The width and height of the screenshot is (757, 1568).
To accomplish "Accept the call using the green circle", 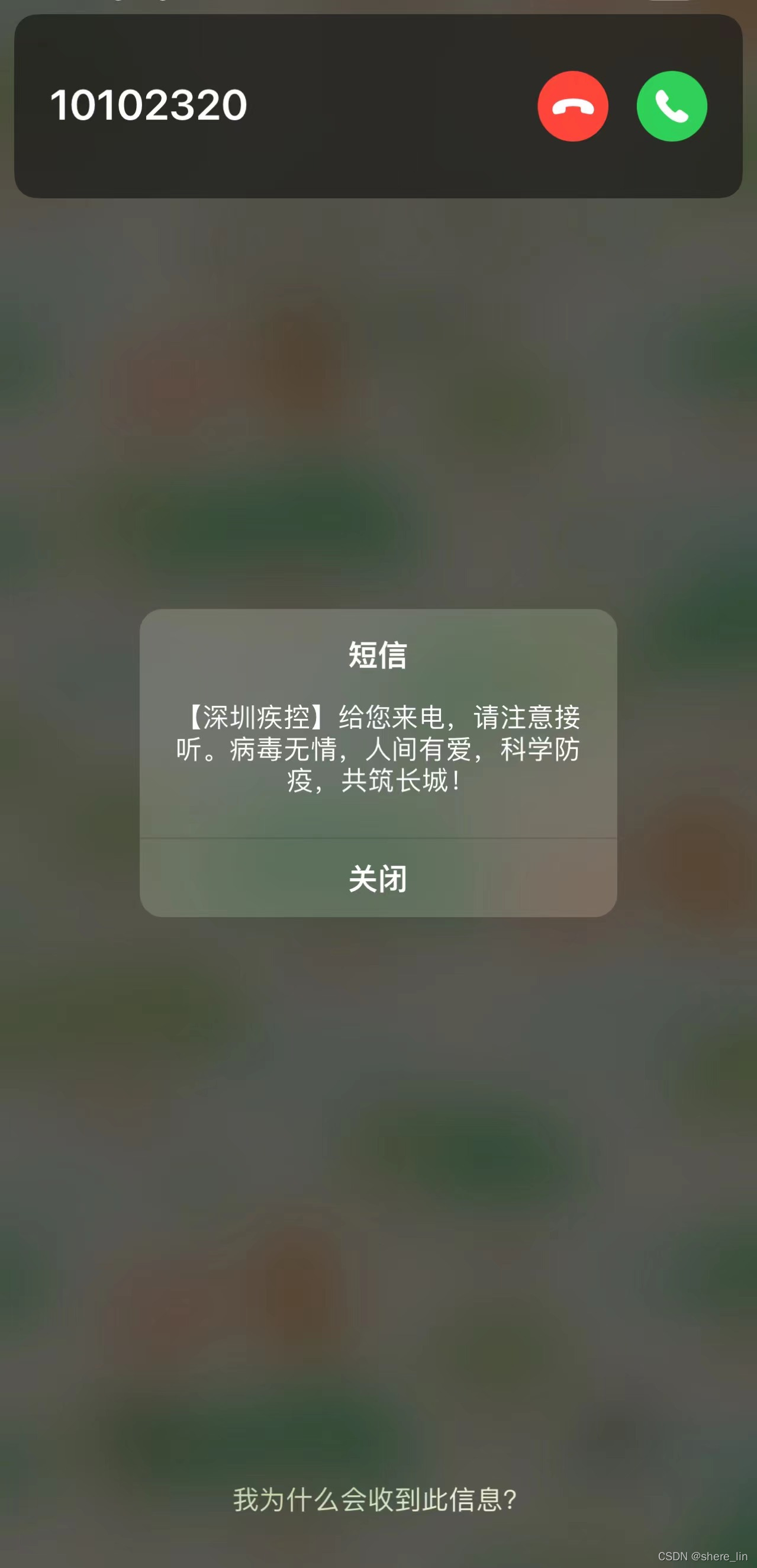I will point(672,106).
